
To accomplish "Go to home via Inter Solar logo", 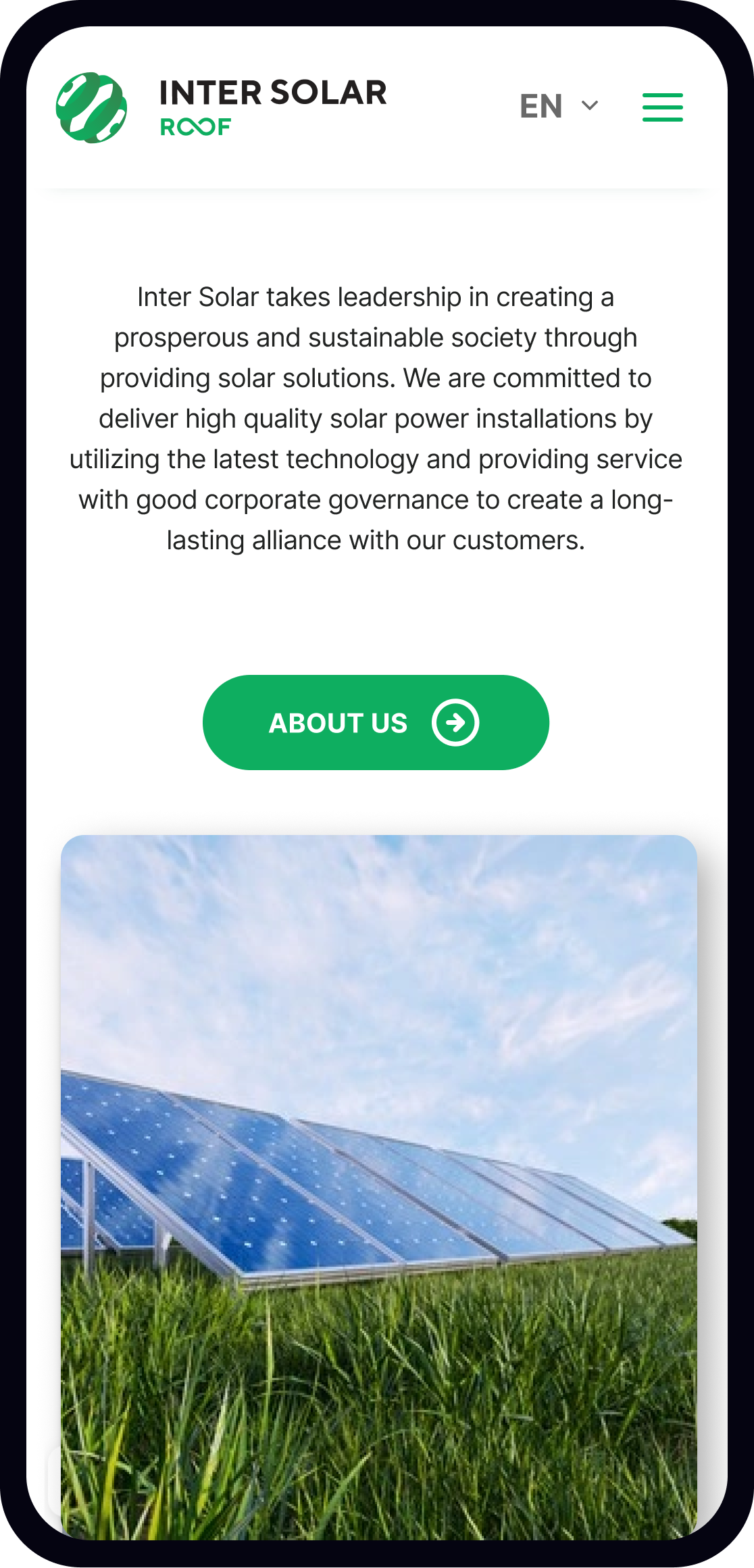I will pos(222,107).
